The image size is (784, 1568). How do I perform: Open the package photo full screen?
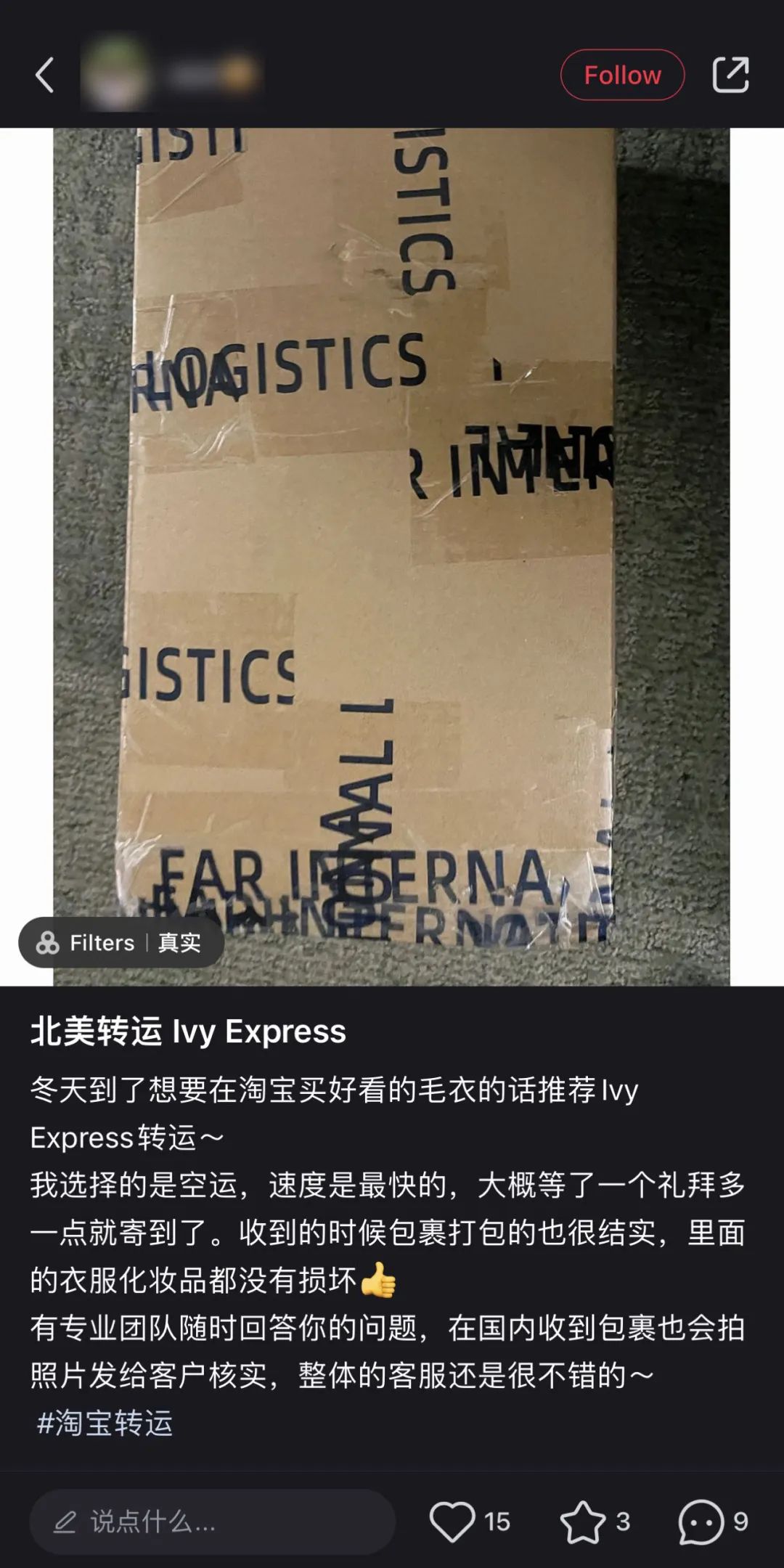tap(392, 557)
